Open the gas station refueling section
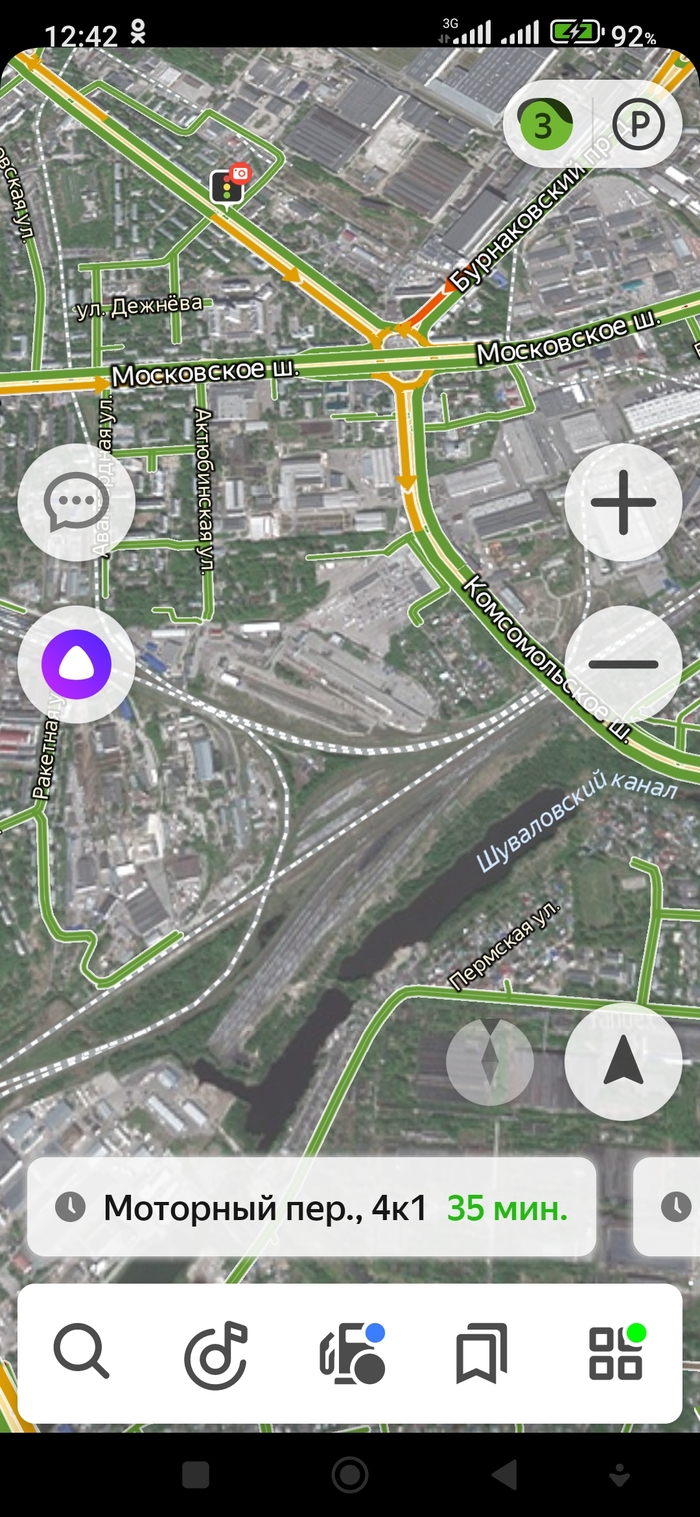Viewport: 700px width, 1517px height. [x=350, y=1353]
